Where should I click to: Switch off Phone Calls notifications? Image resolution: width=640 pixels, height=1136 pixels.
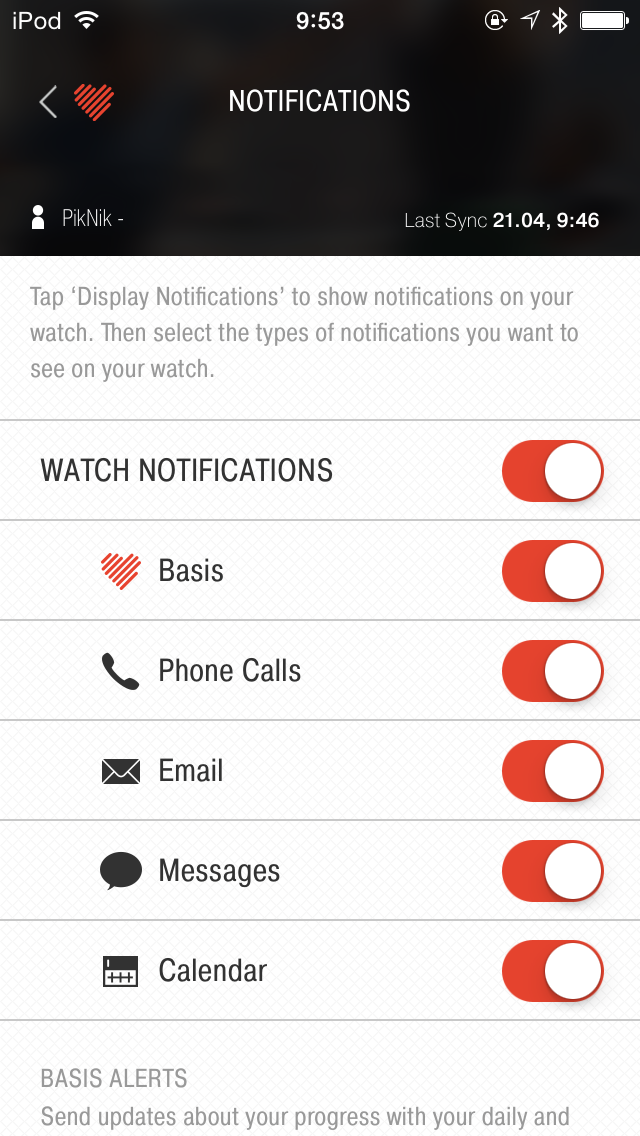coord(552,671)
